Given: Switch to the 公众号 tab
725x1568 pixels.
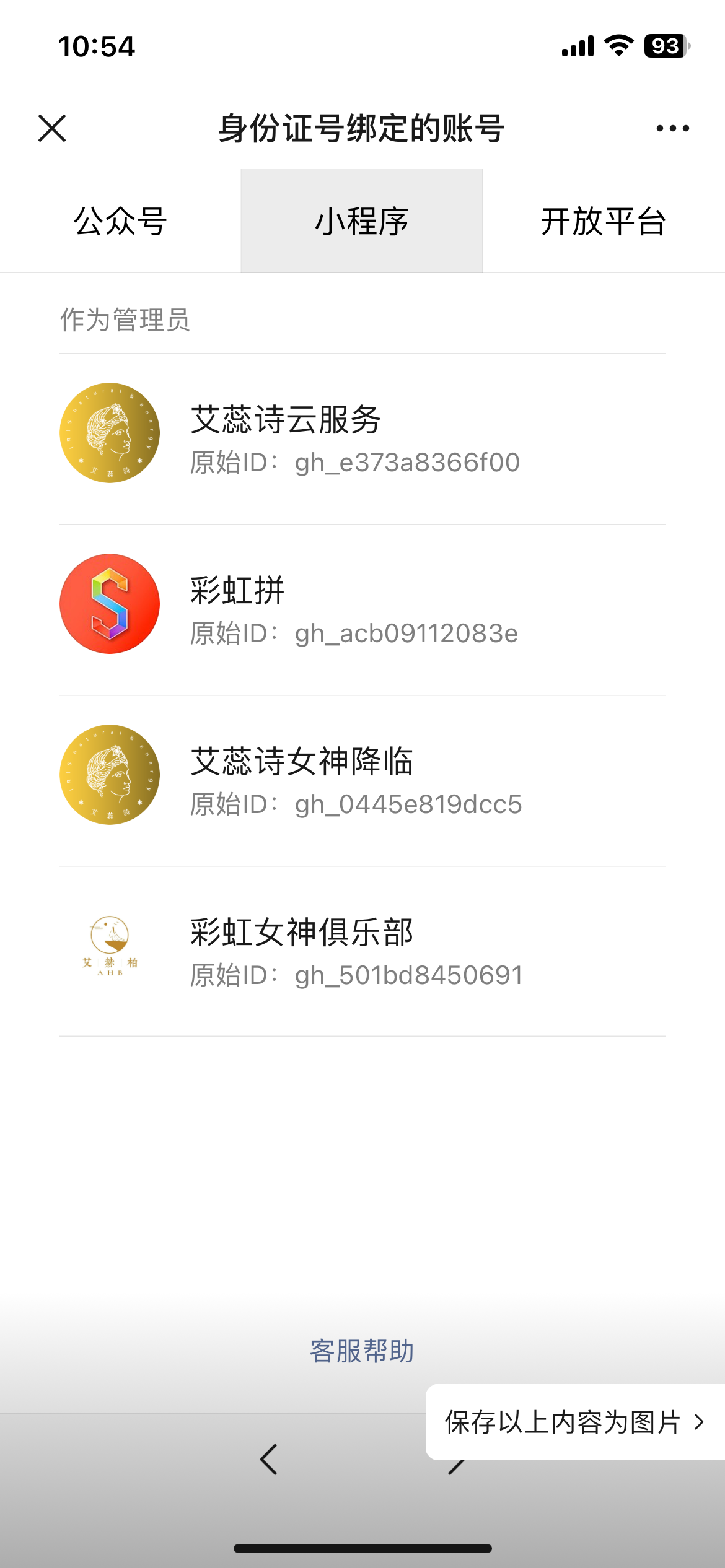Looking at the screenshot, I should pos(120,221).
